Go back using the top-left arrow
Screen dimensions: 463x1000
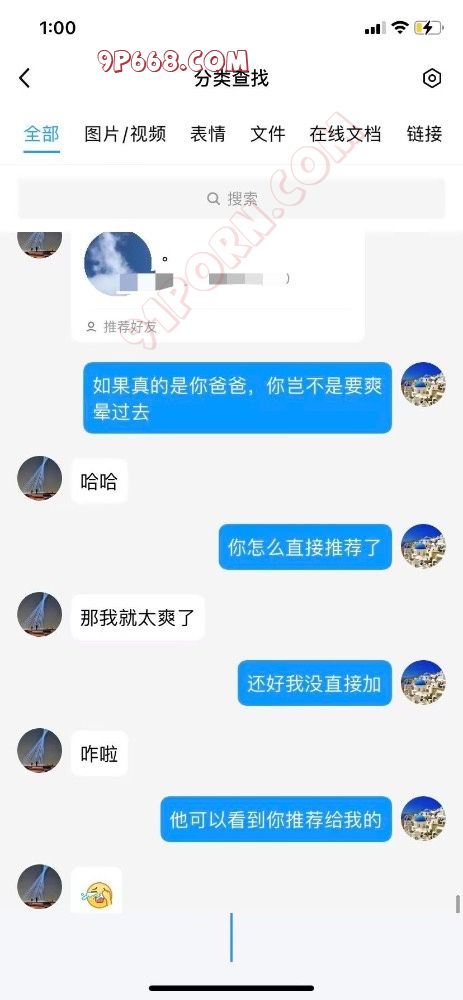24,78
